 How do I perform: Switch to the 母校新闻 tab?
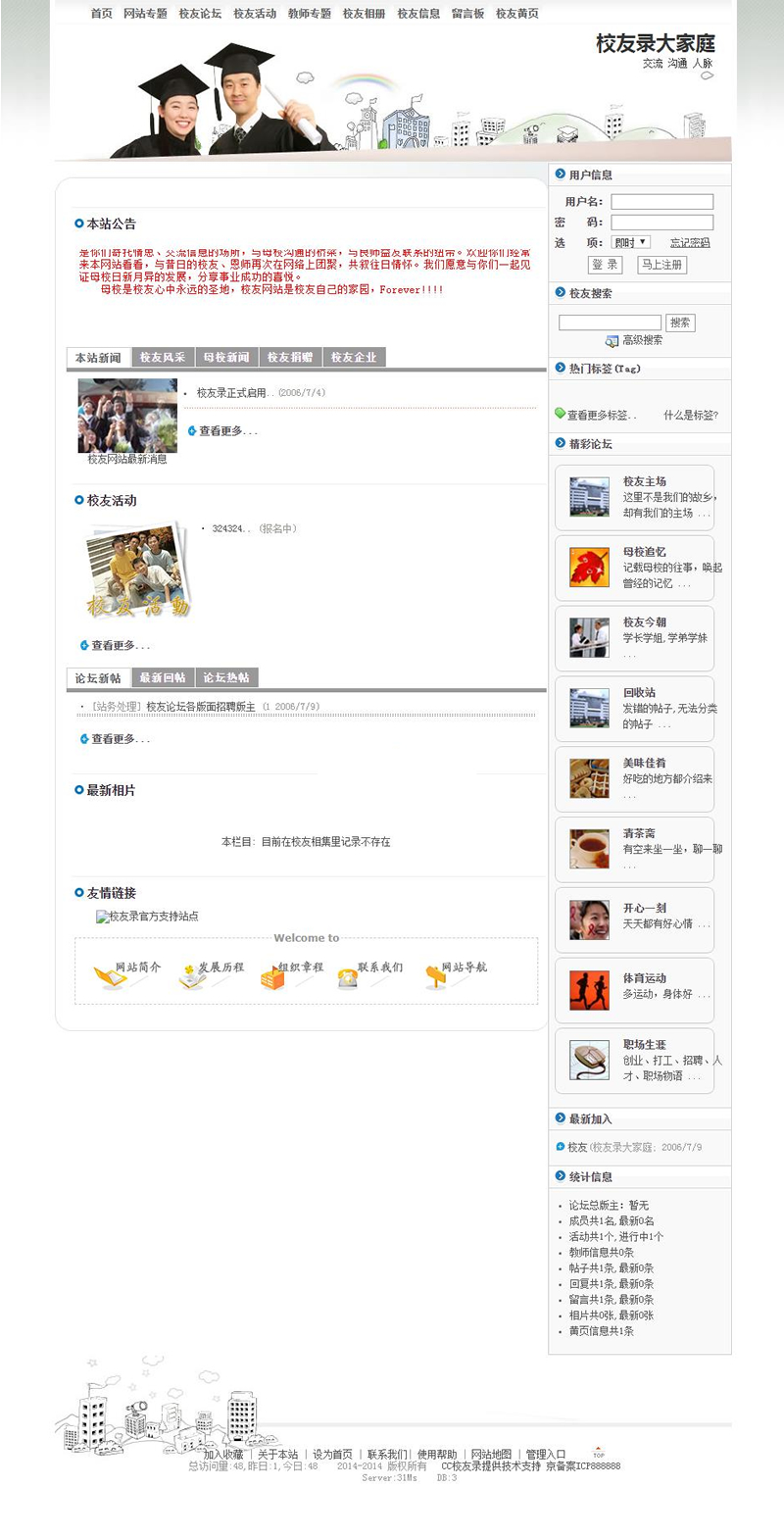coord(226,358)
